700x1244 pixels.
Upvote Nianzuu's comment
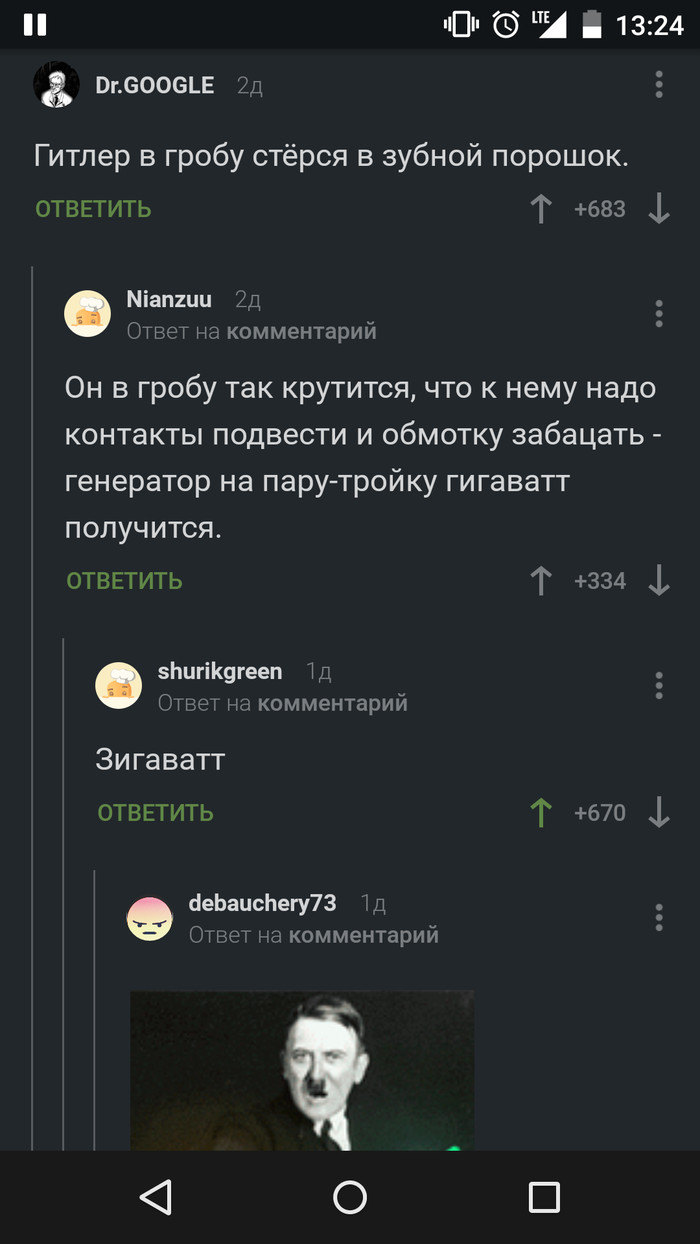[541, 581]
